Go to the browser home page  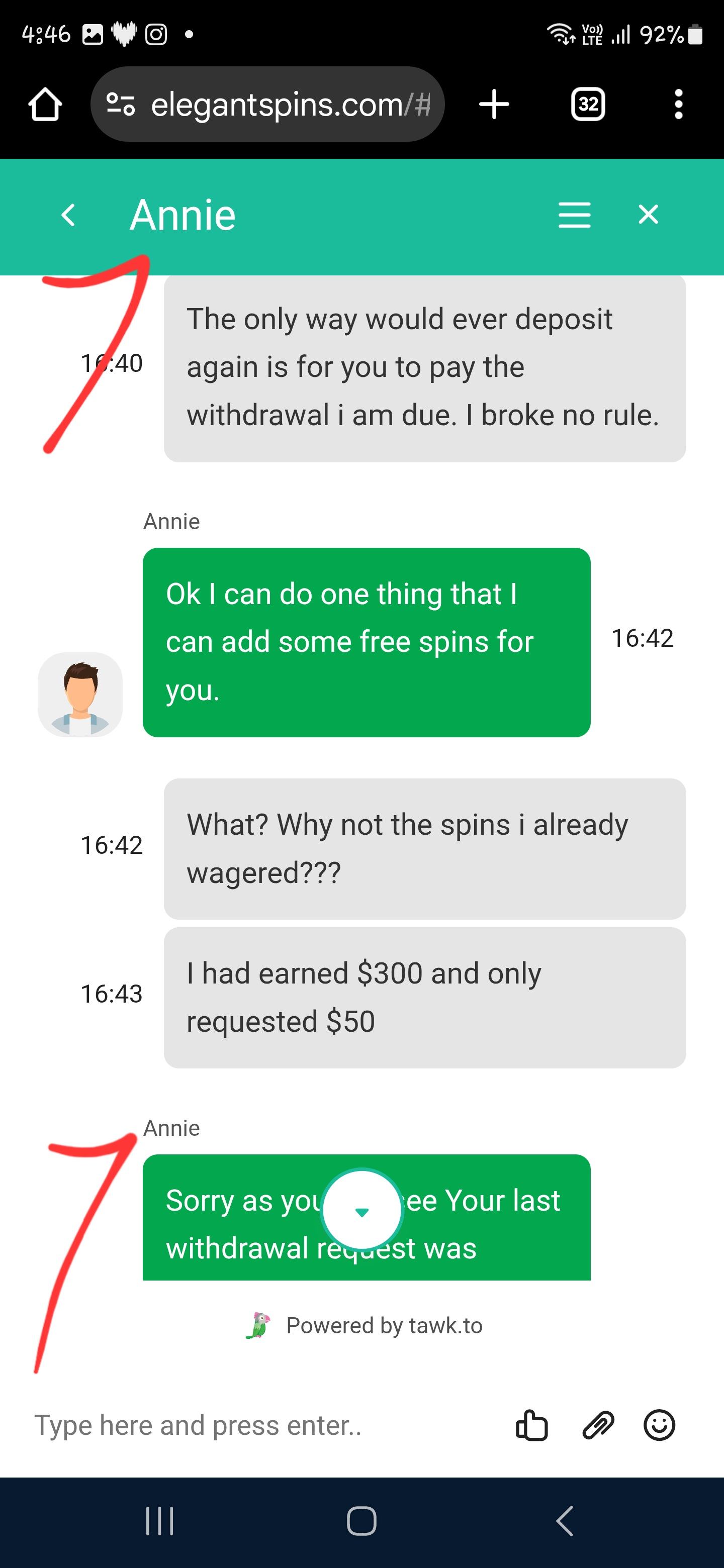45,105
